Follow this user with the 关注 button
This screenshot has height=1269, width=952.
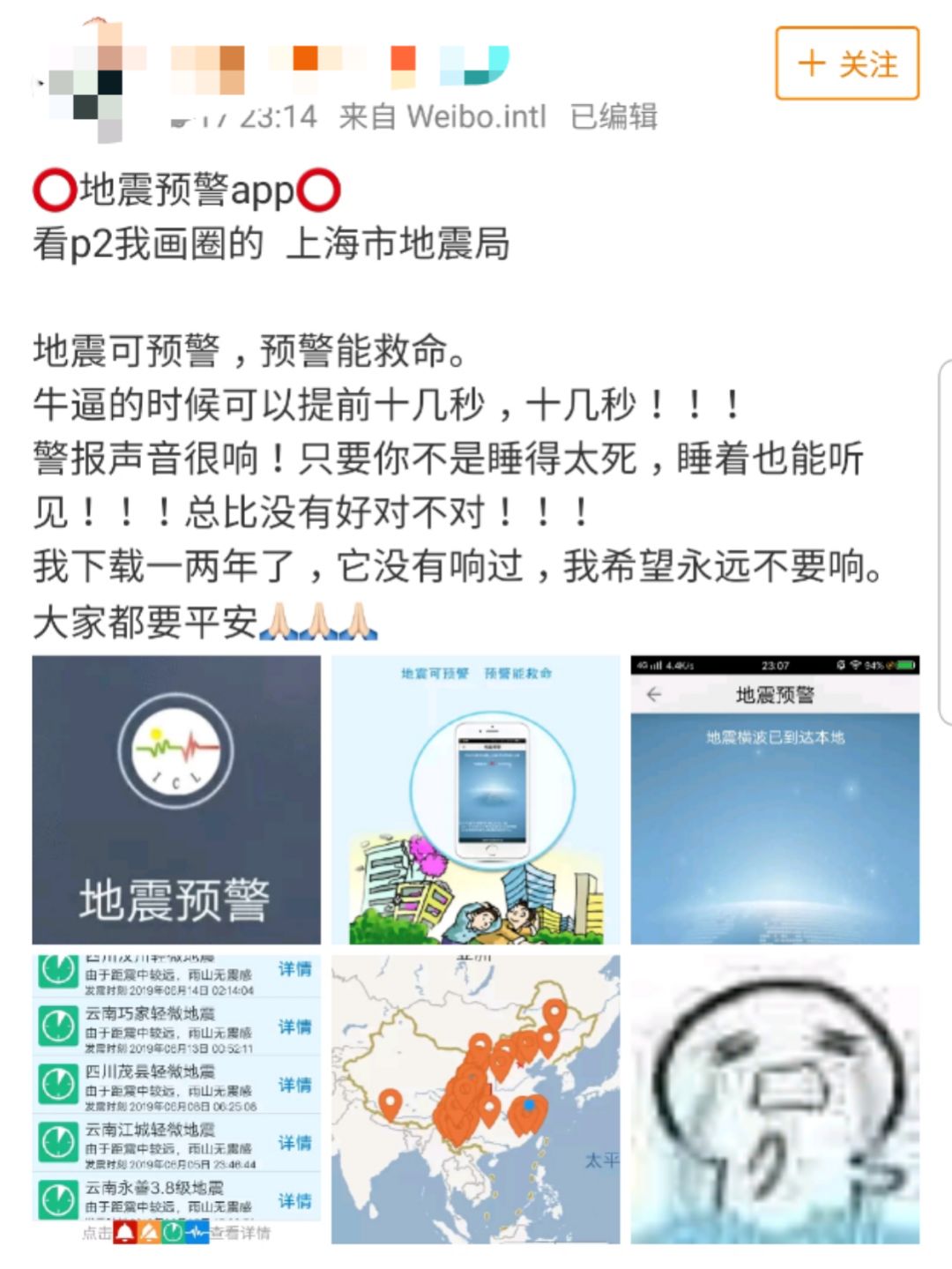846,63
